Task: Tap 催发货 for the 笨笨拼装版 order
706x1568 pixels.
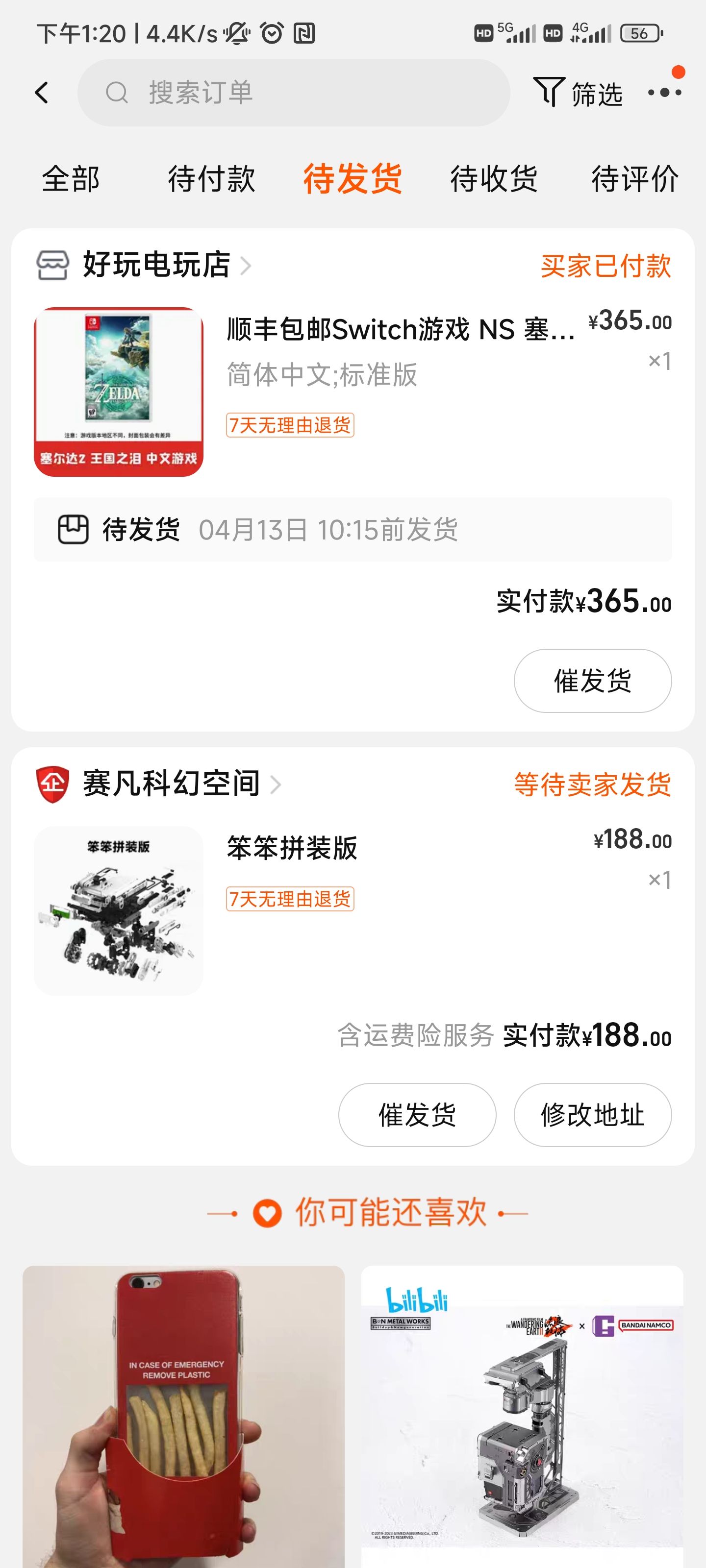Action: (x=417, y=1115)
